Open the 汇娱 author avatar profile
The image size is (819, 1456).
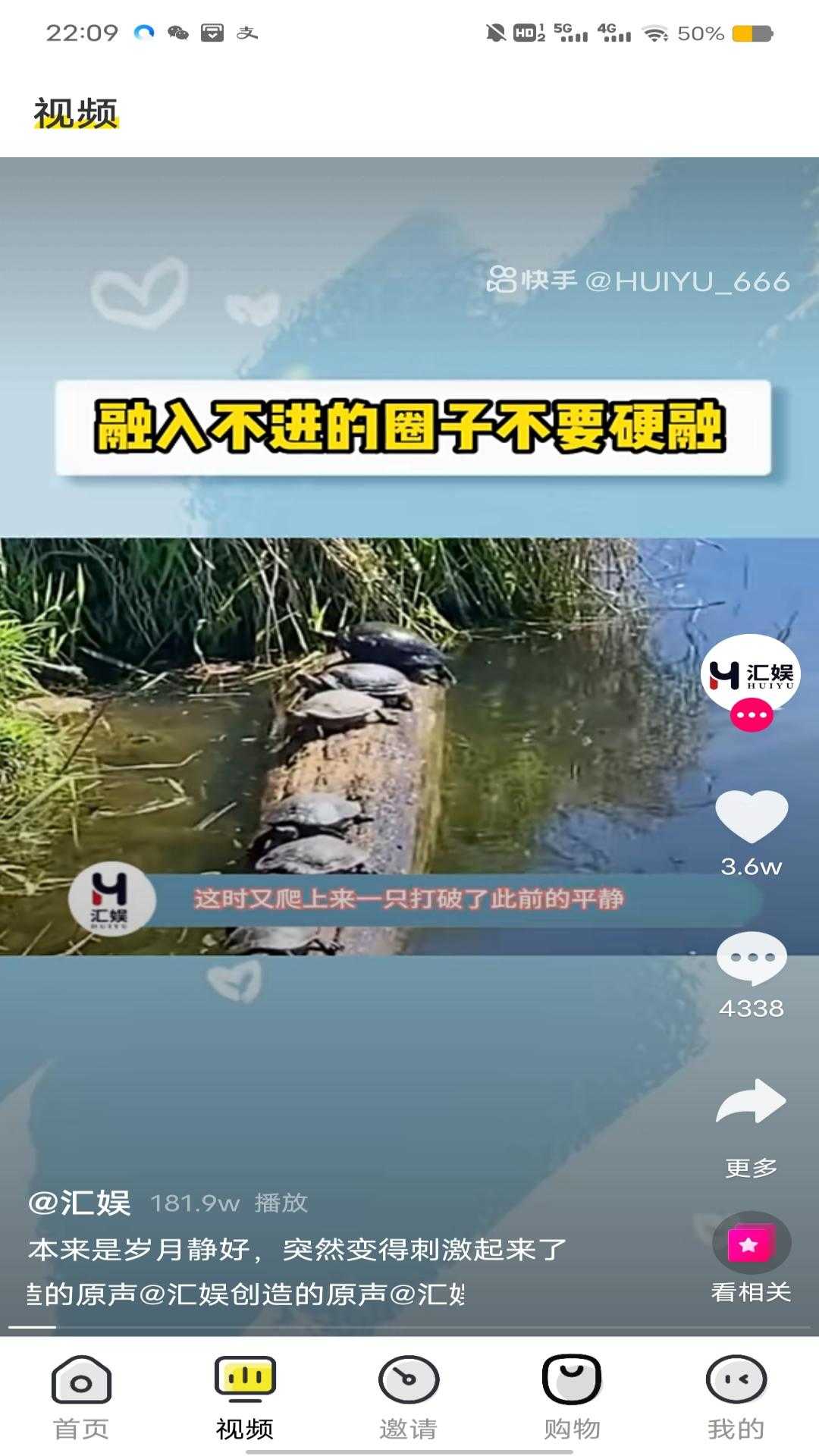point(750,673)
